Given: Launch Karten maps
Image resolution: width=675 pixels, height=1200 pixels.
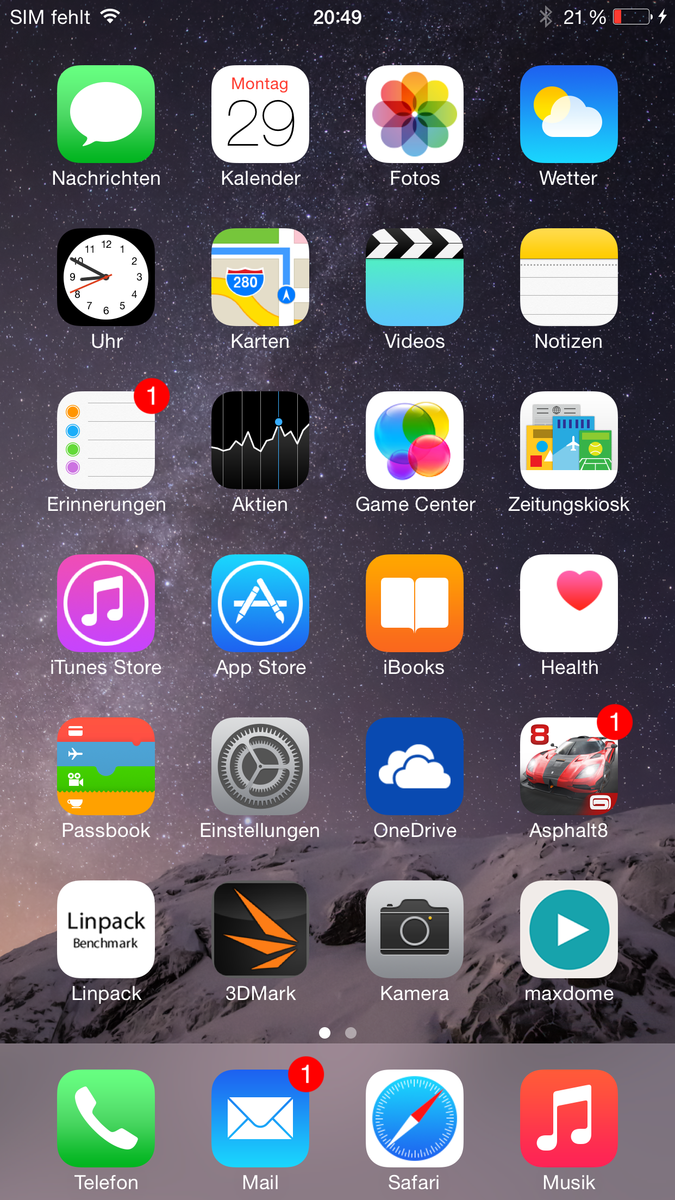Looking at the screenshot, I should coord(260,277).
